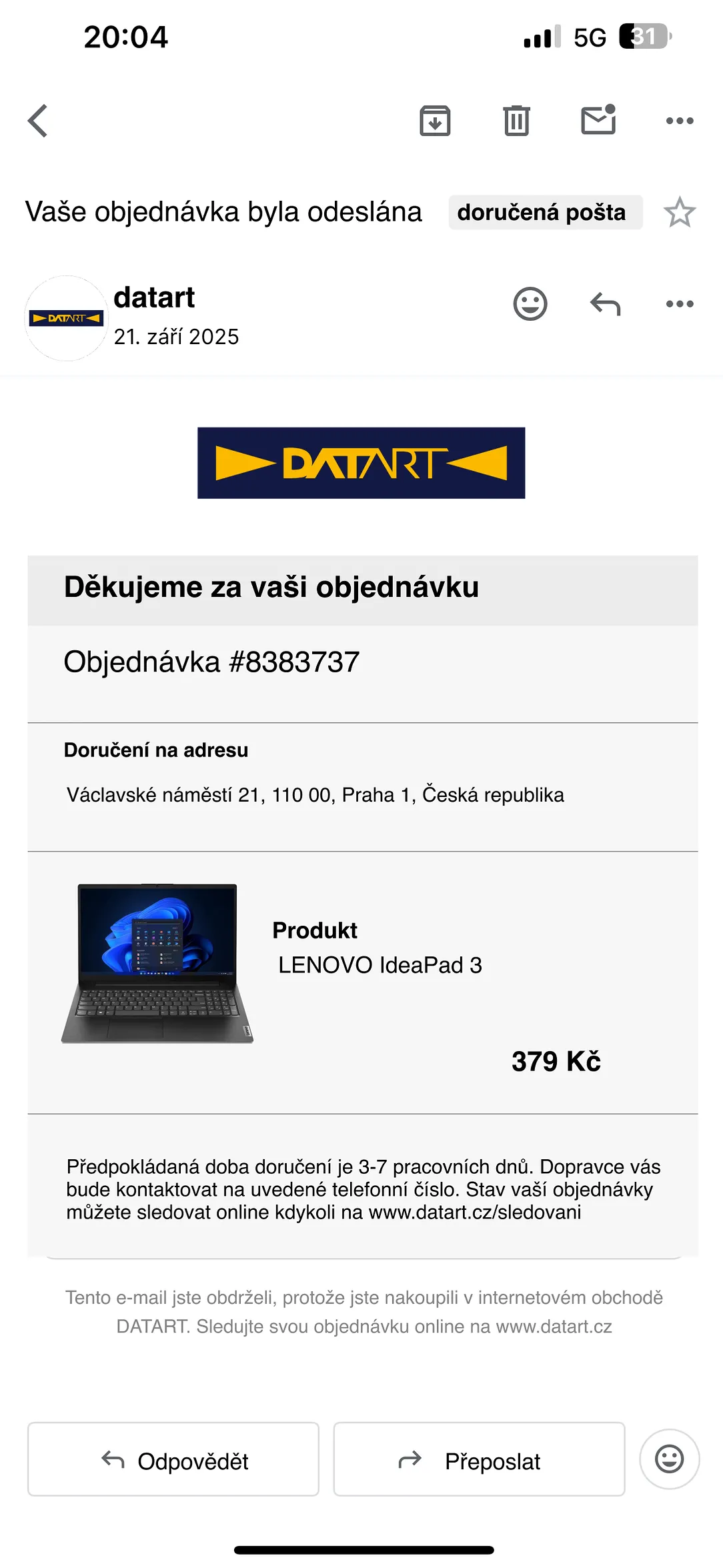The width and height of the screenshot is (723, 1568).
Task: Add an emoji reaction next to datart
Action: (530, 304)
